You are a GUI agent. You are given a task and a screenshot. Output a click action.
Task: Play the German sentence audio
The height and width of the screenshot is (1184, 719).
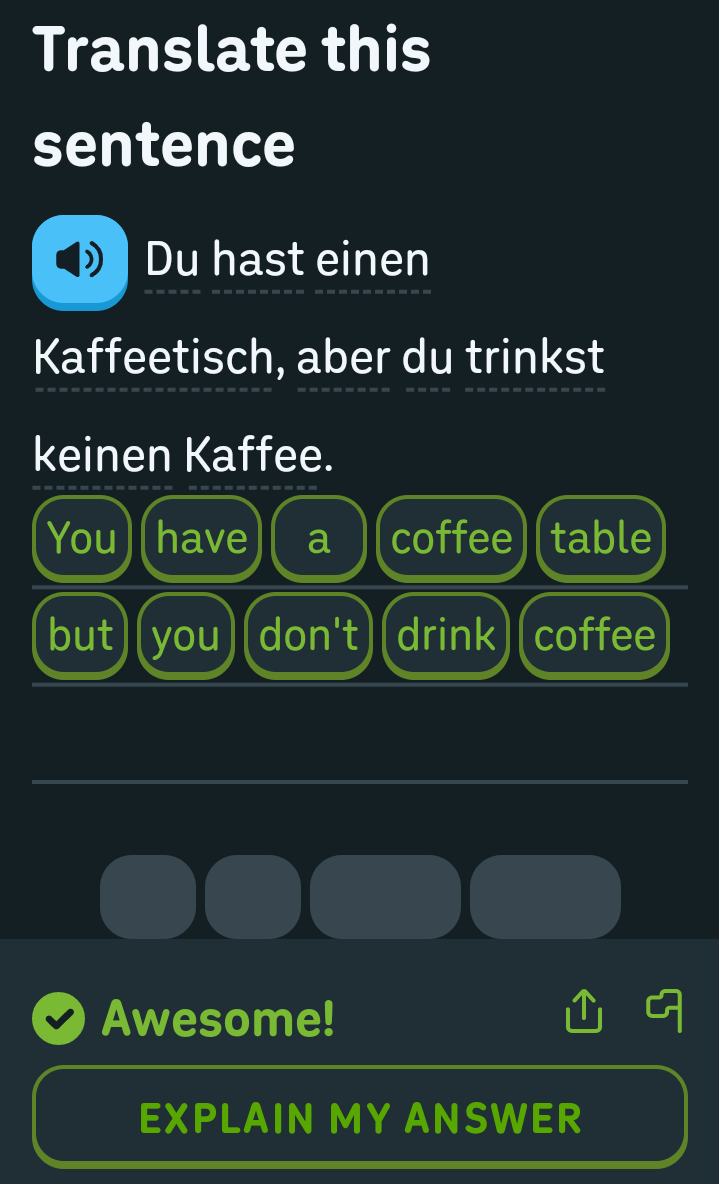(80, 261)
